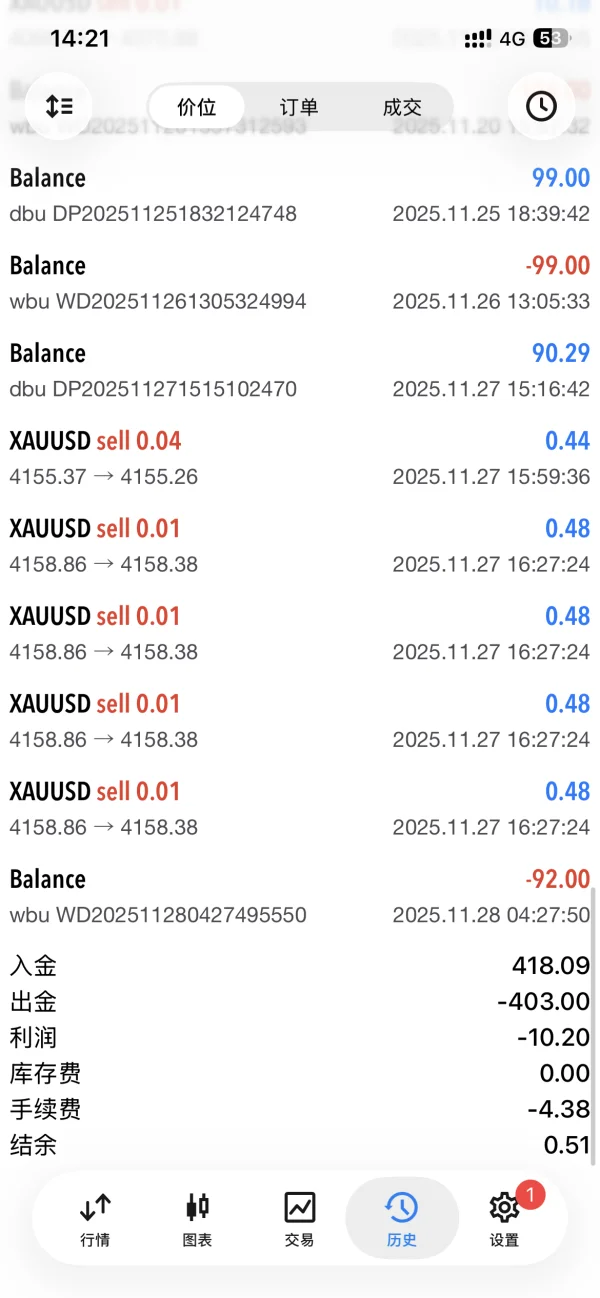600x1298 pixels.
Task: Go to the 行情 tab
Action: [x=95, y=1218]
